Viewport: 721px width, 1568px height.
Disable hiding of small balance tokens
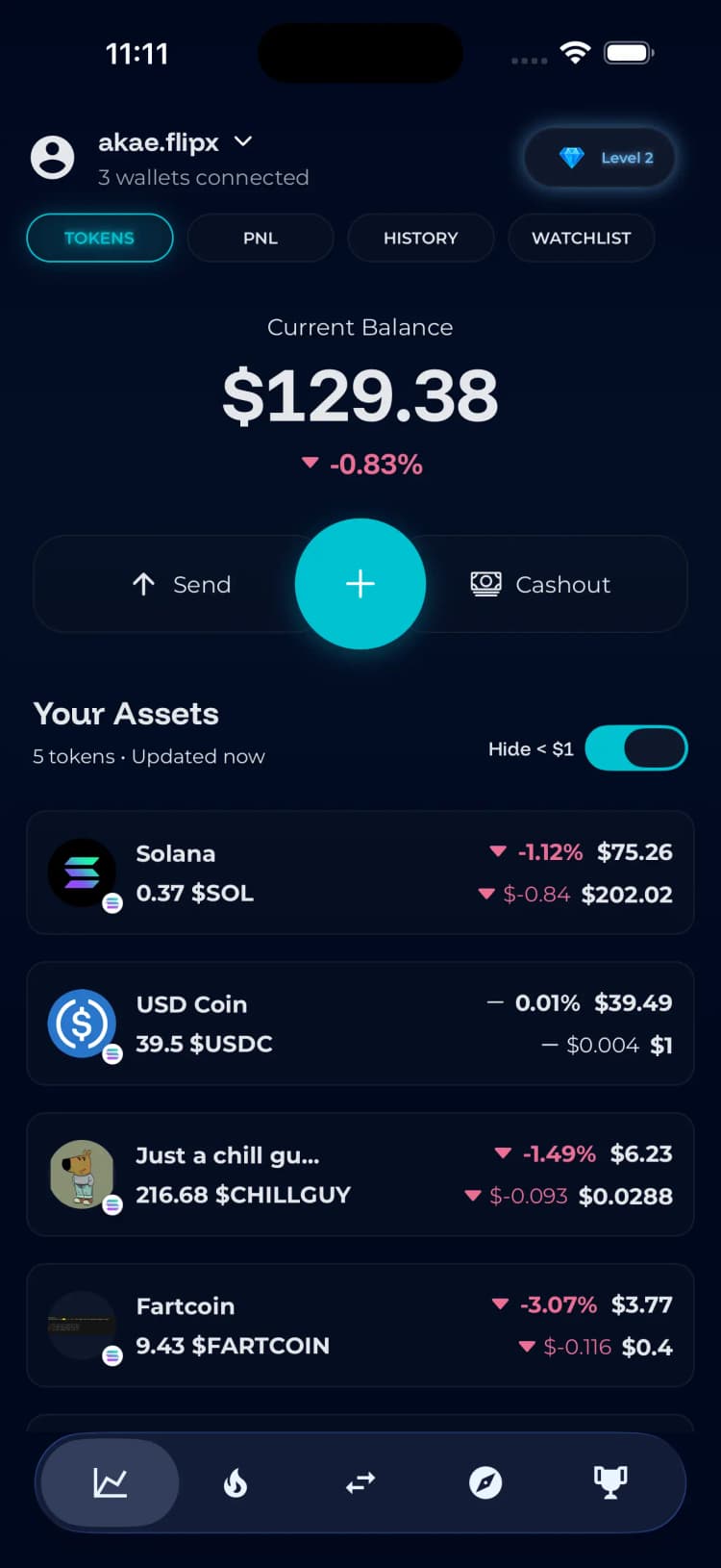coord(635,747)
